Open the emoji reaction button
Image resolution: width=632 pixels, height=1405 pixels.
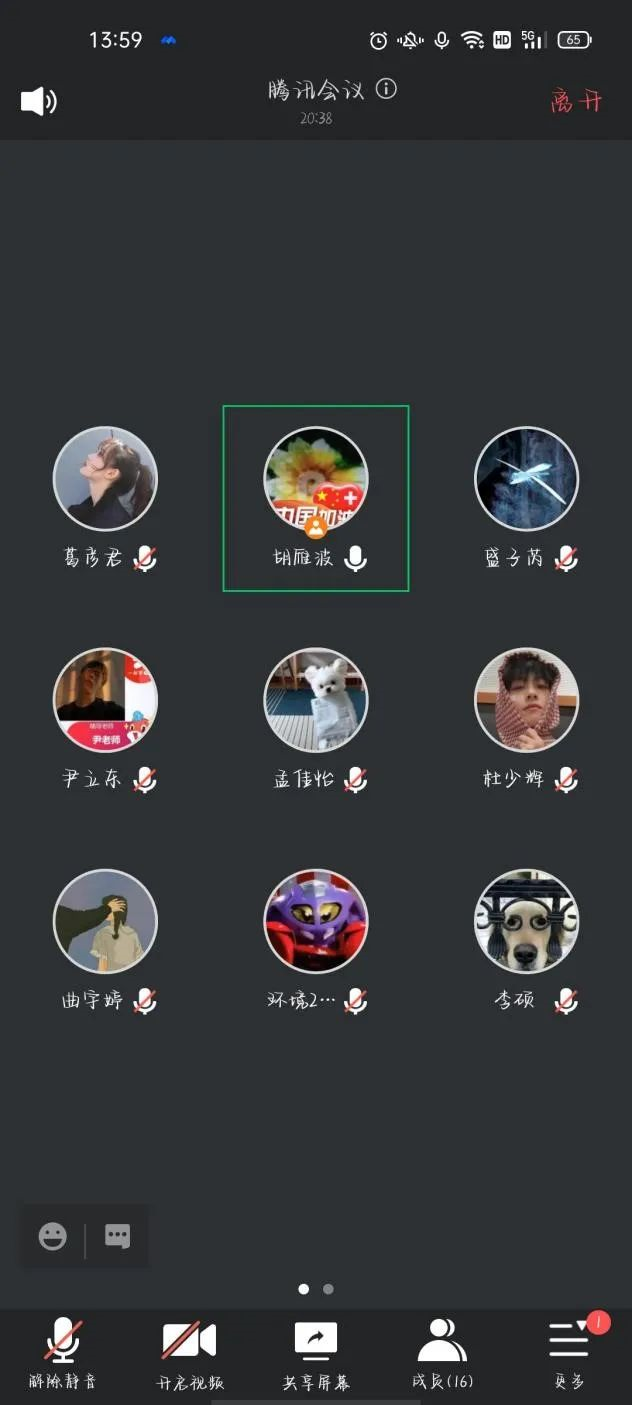(x=53, y=1237)
